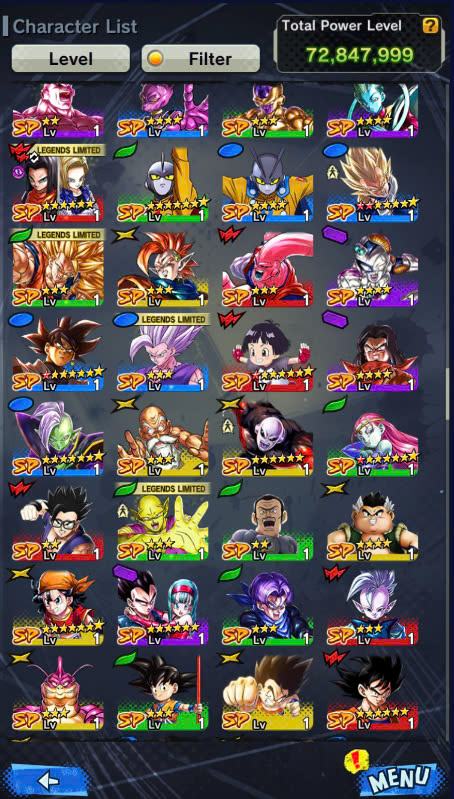Open the Golden Frieza card

(x=268, y=110)
